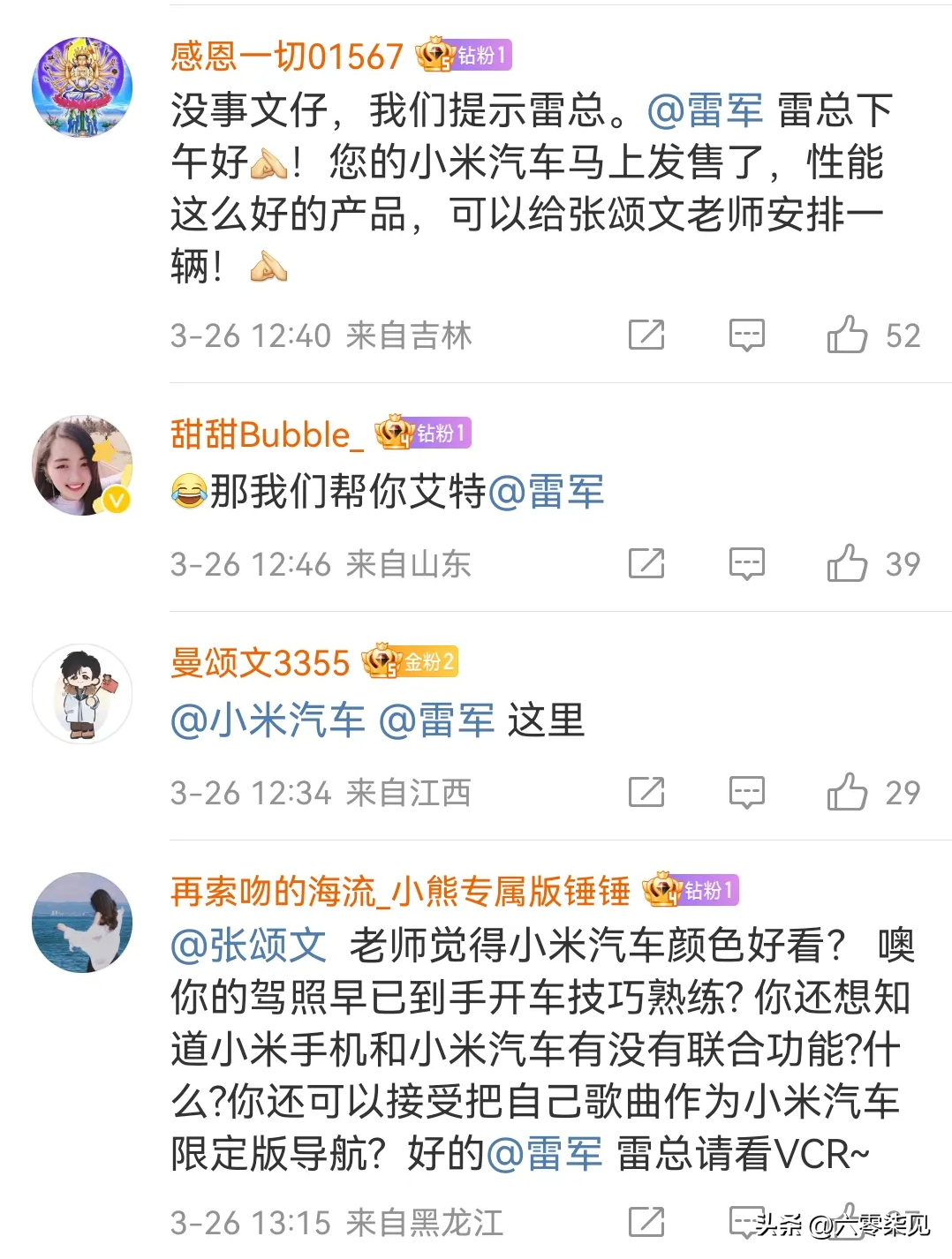Reply to 甜甜Bubble_'s comment
Screen dimensions: 952x1259
[746, 564]
